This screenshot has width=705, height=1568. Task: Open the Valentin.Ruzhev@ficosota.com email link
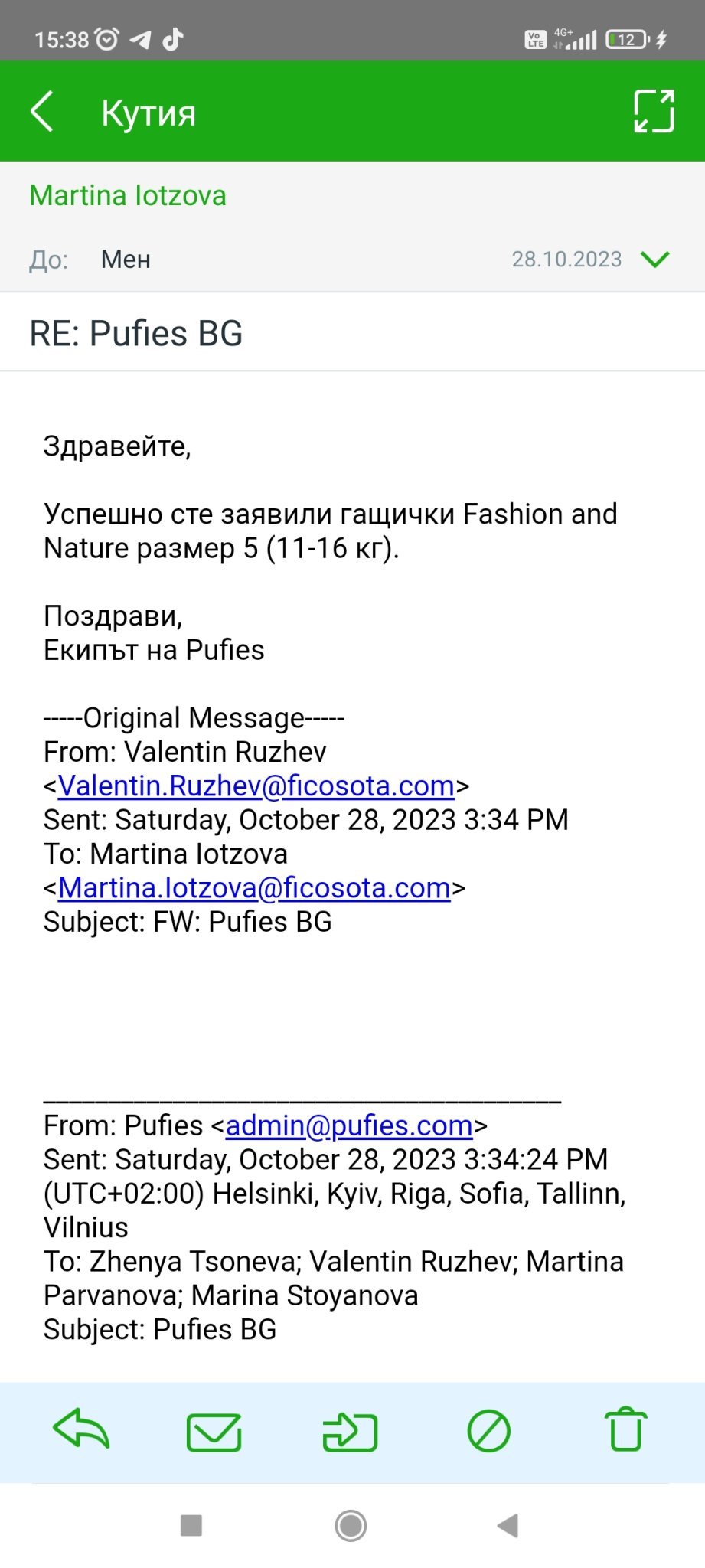(x=256, y=786)
